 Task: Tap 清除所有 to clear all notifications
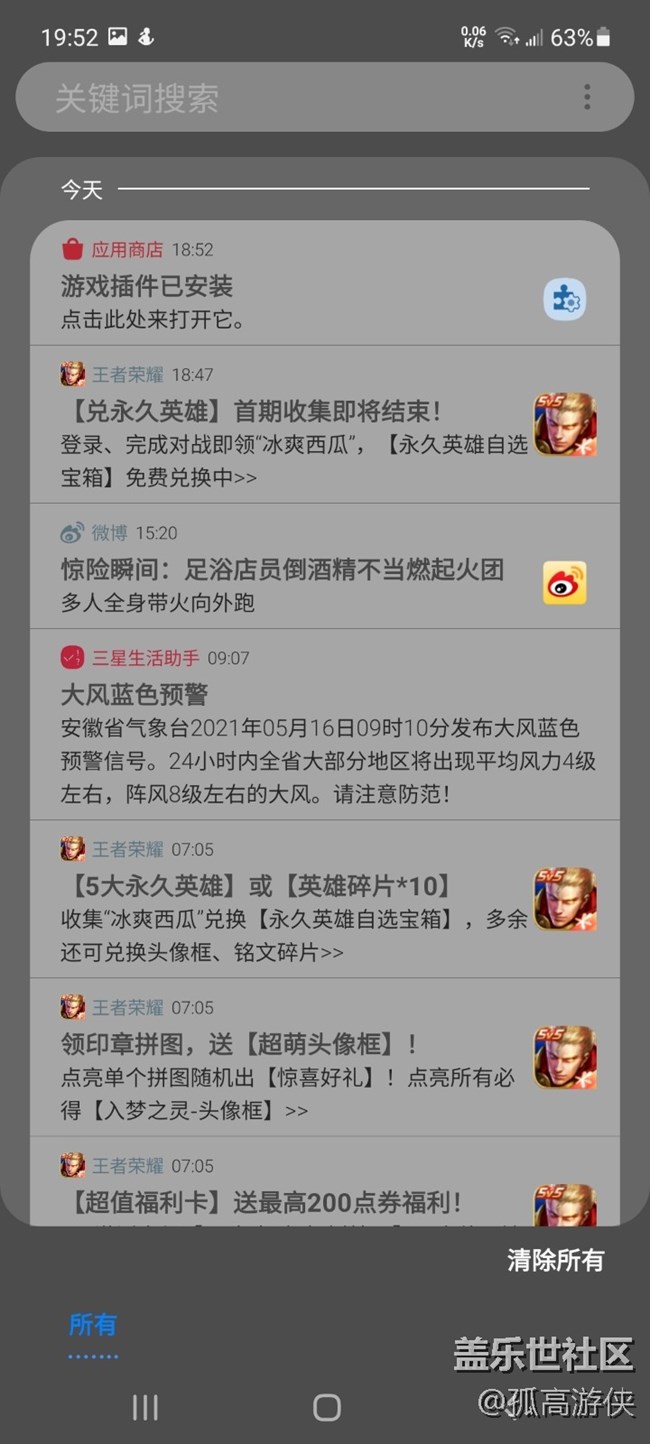[x=555, y=1260]
